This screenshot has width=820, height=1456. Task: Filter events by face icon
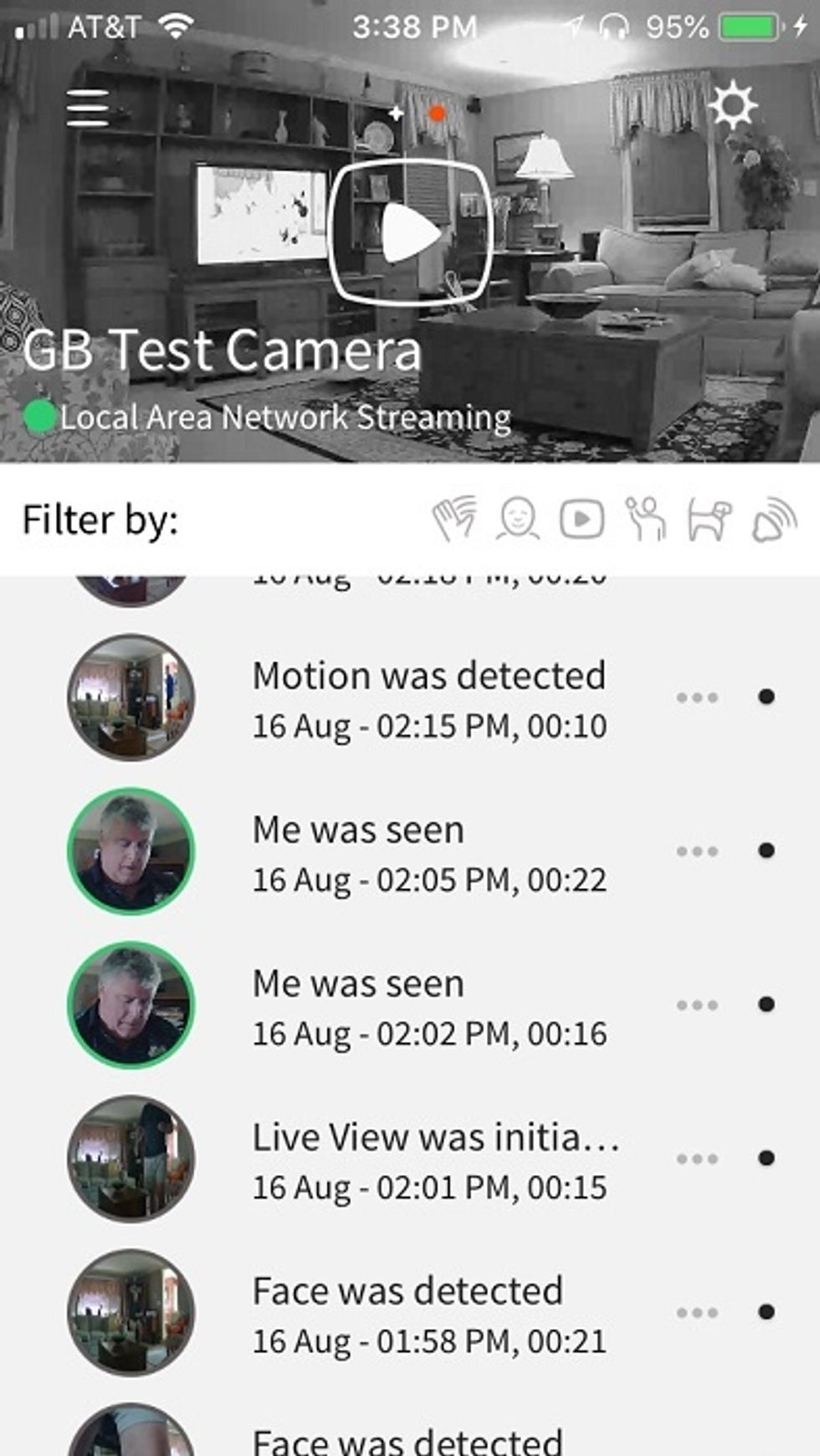(x=518, y=519)
